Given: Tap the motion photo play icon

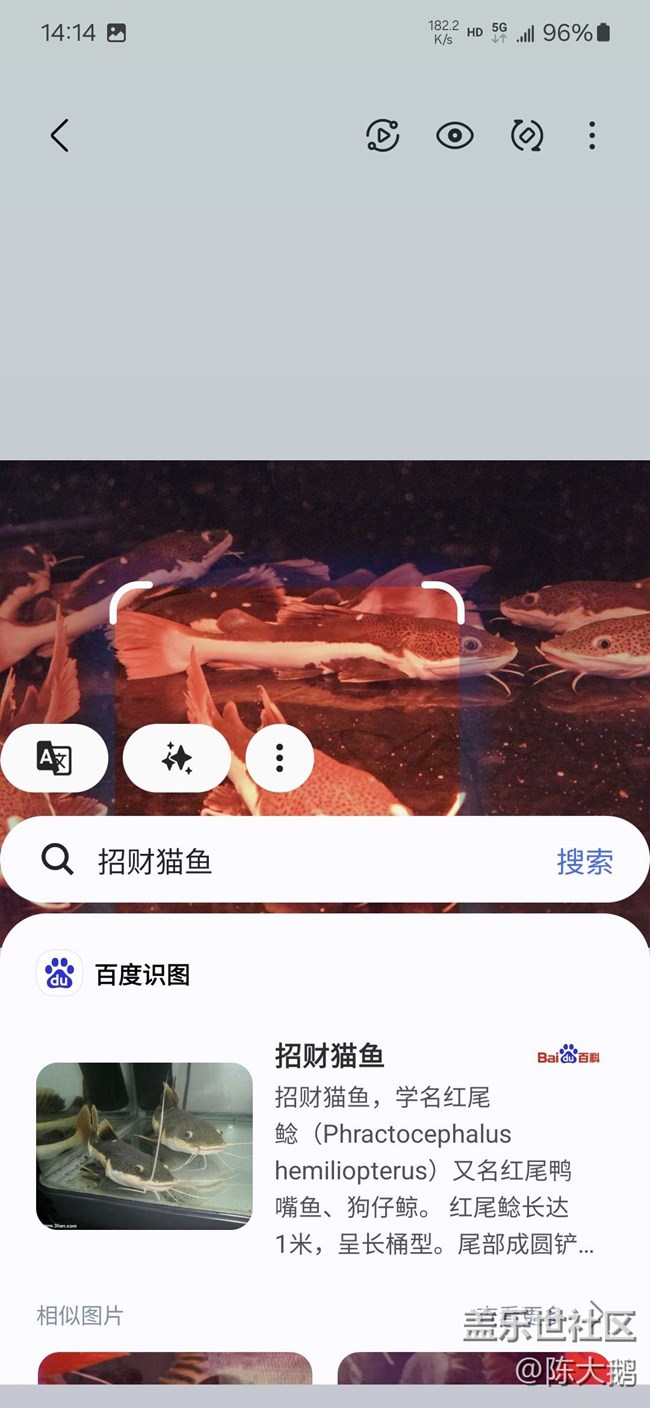Looking at the screenshot, I should (383, 135).
